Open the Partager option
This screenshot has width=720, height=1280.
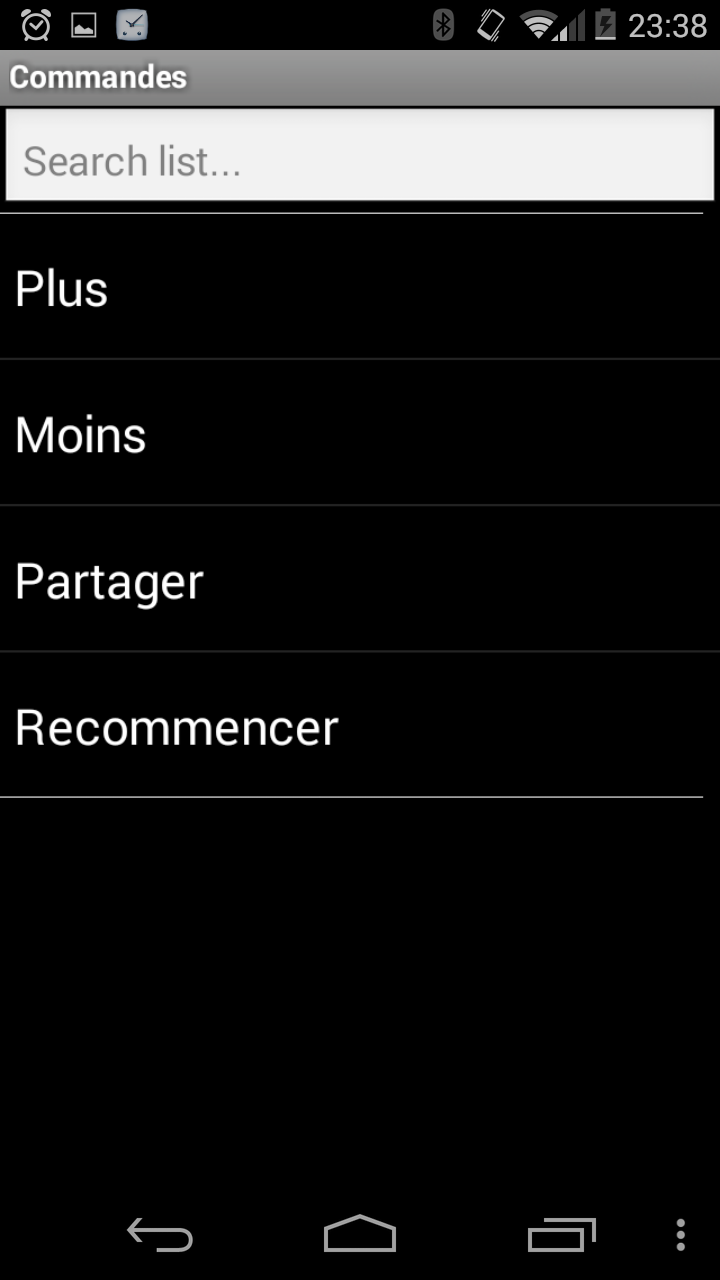[x=360, y=579]
